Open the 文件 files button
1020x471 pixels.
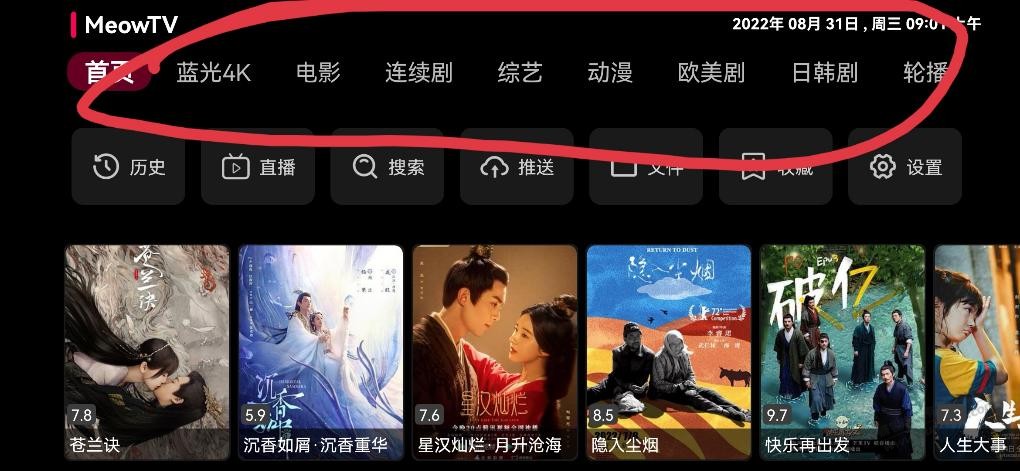click(x=646, y=167)
